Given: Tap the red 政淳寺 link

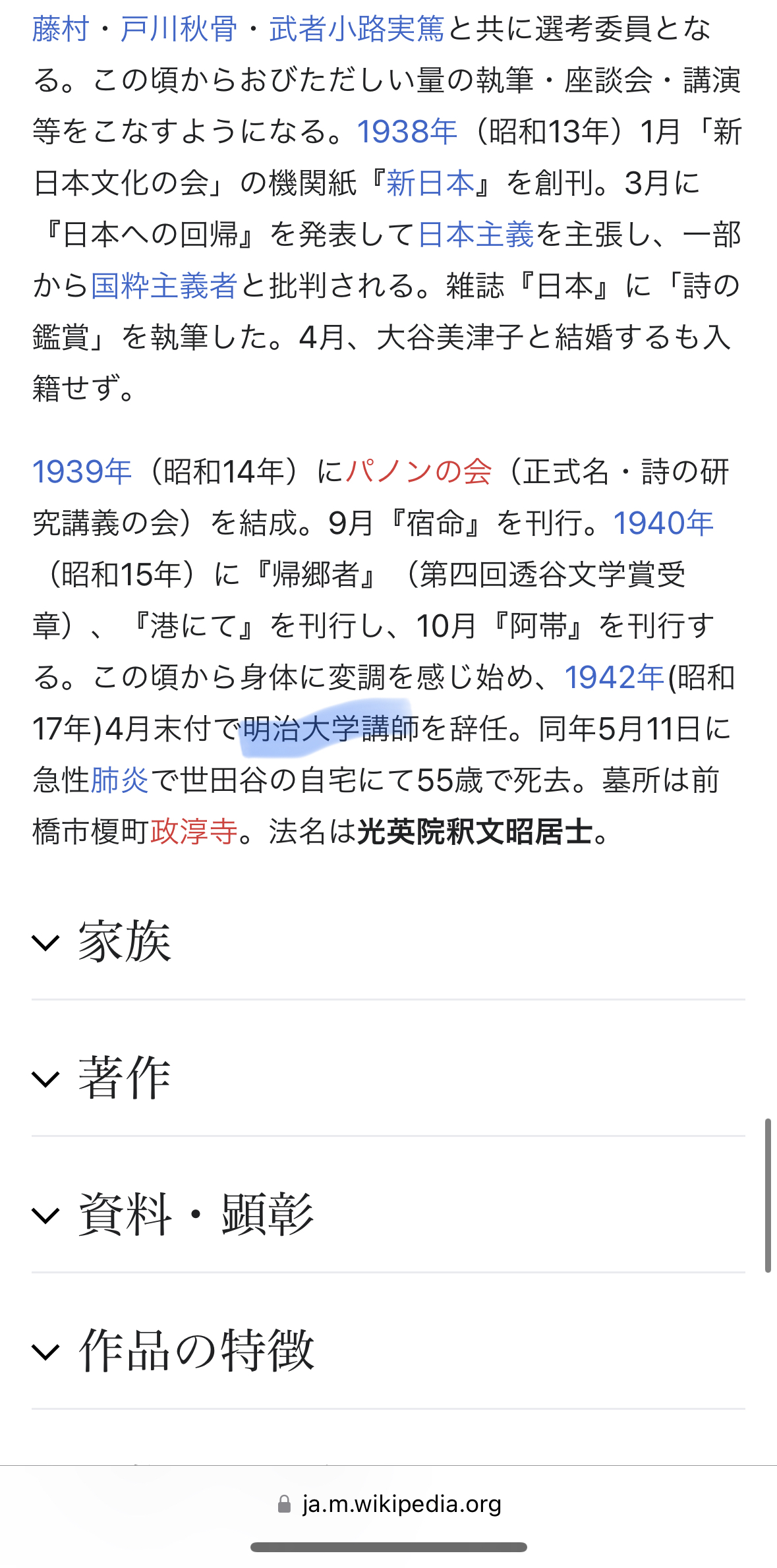Looking at the screenshot, I should coord(194,832).
